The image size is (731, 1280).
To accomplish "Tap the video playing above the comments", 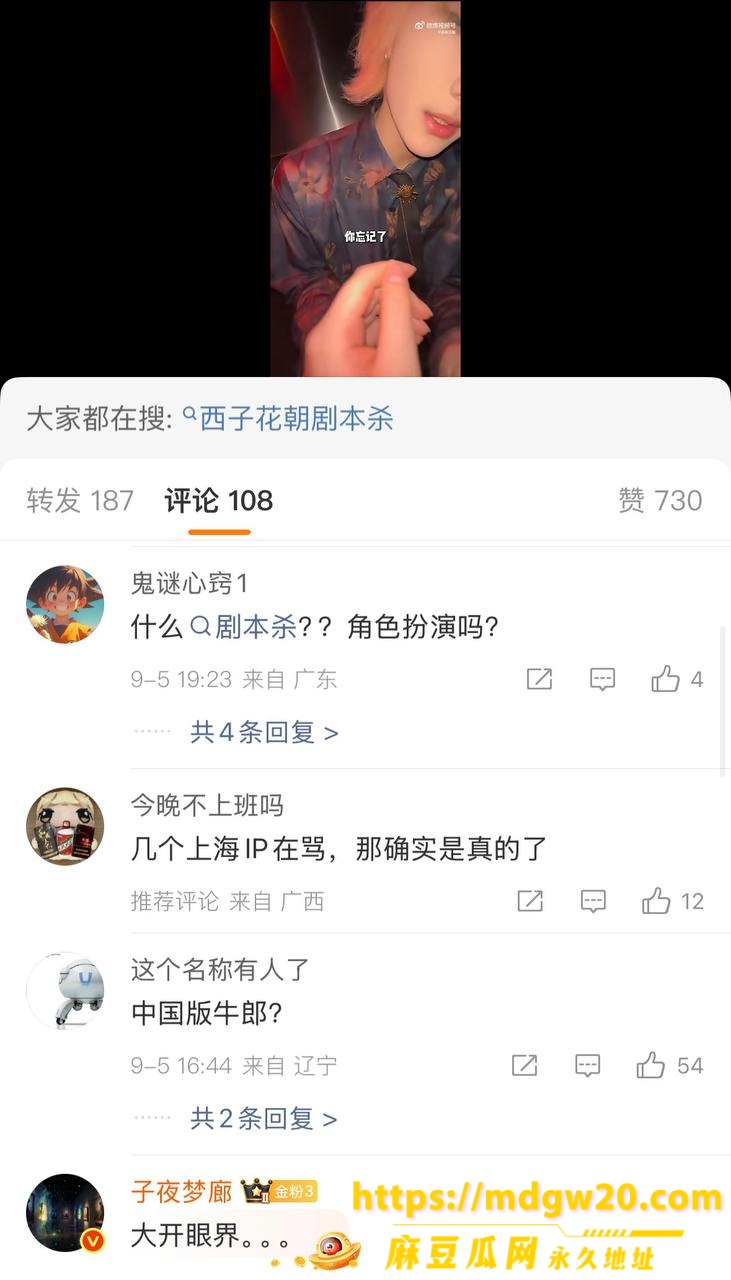I will pyautogui.click(x=365, y=188).
